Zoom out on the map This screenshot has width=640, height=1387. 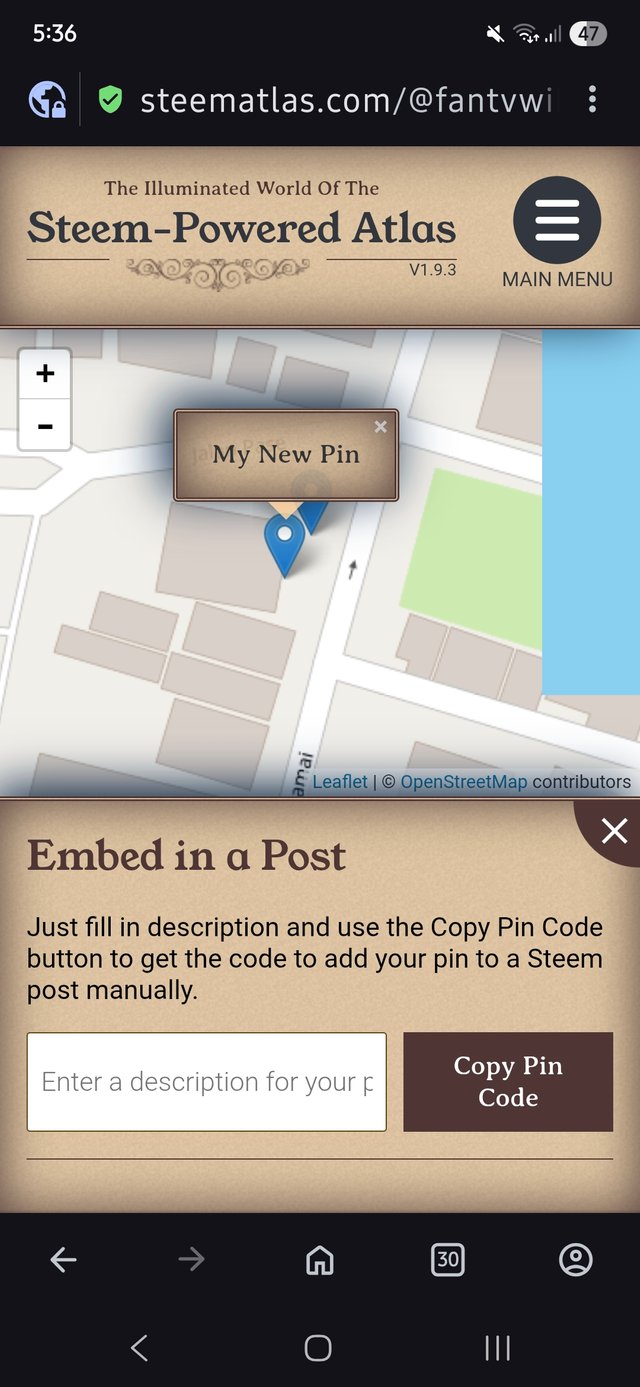(45, 427)
